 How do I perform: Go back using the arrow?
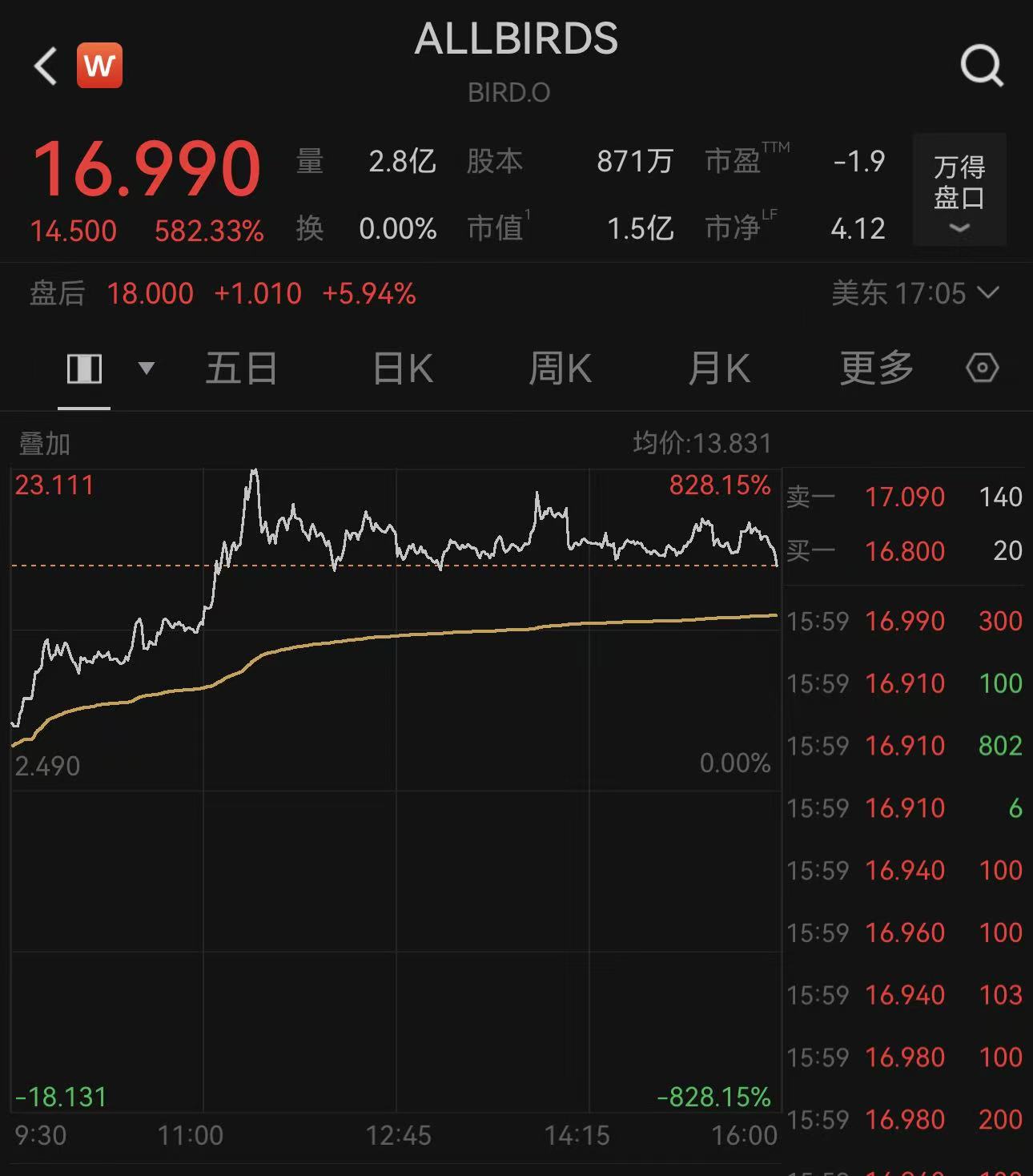click(x=46, y=66)
